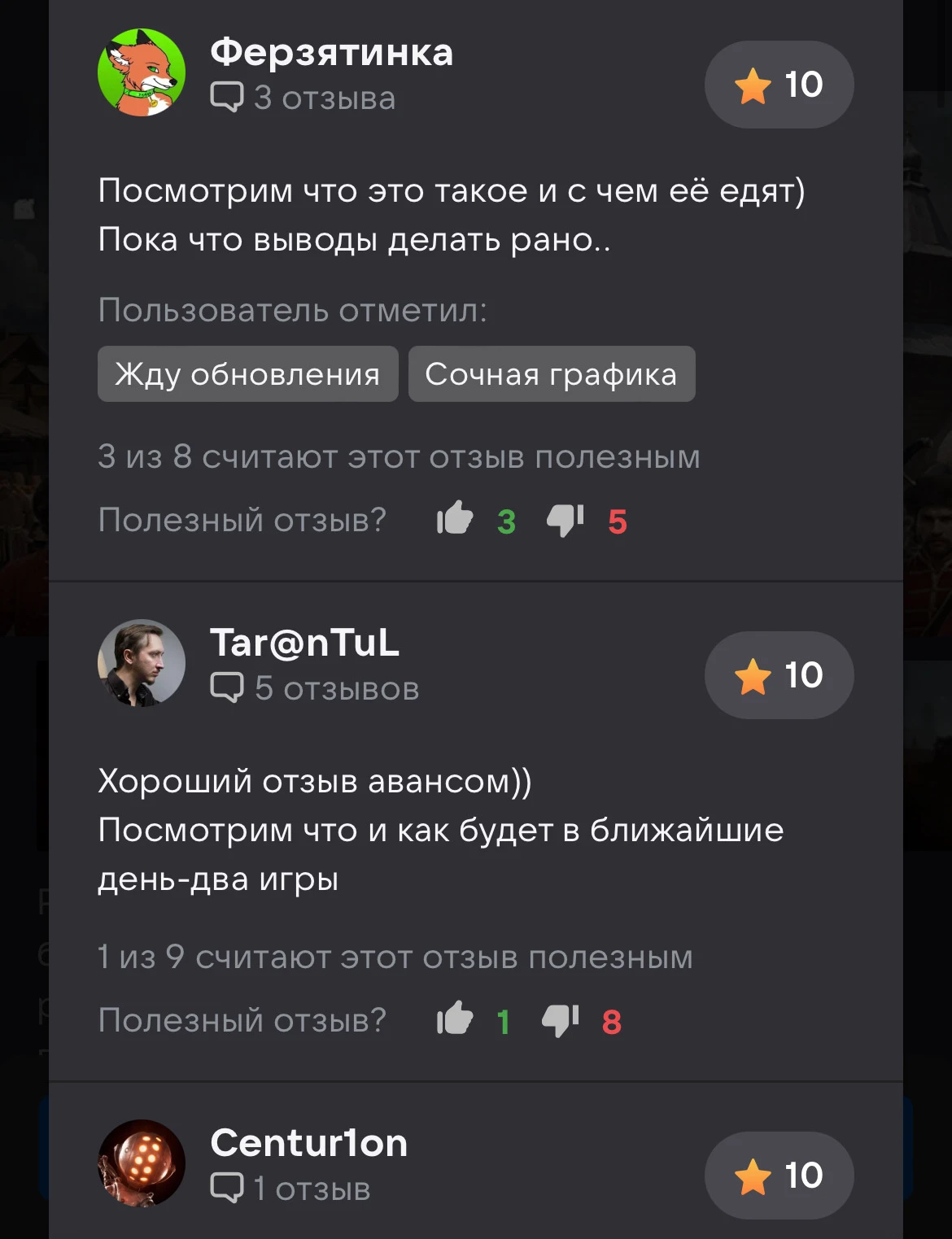Select the 'Жду обновления' tag
Image resolution: width=952 pixels, height=1239 pixels.
click(x=247, y=374)
